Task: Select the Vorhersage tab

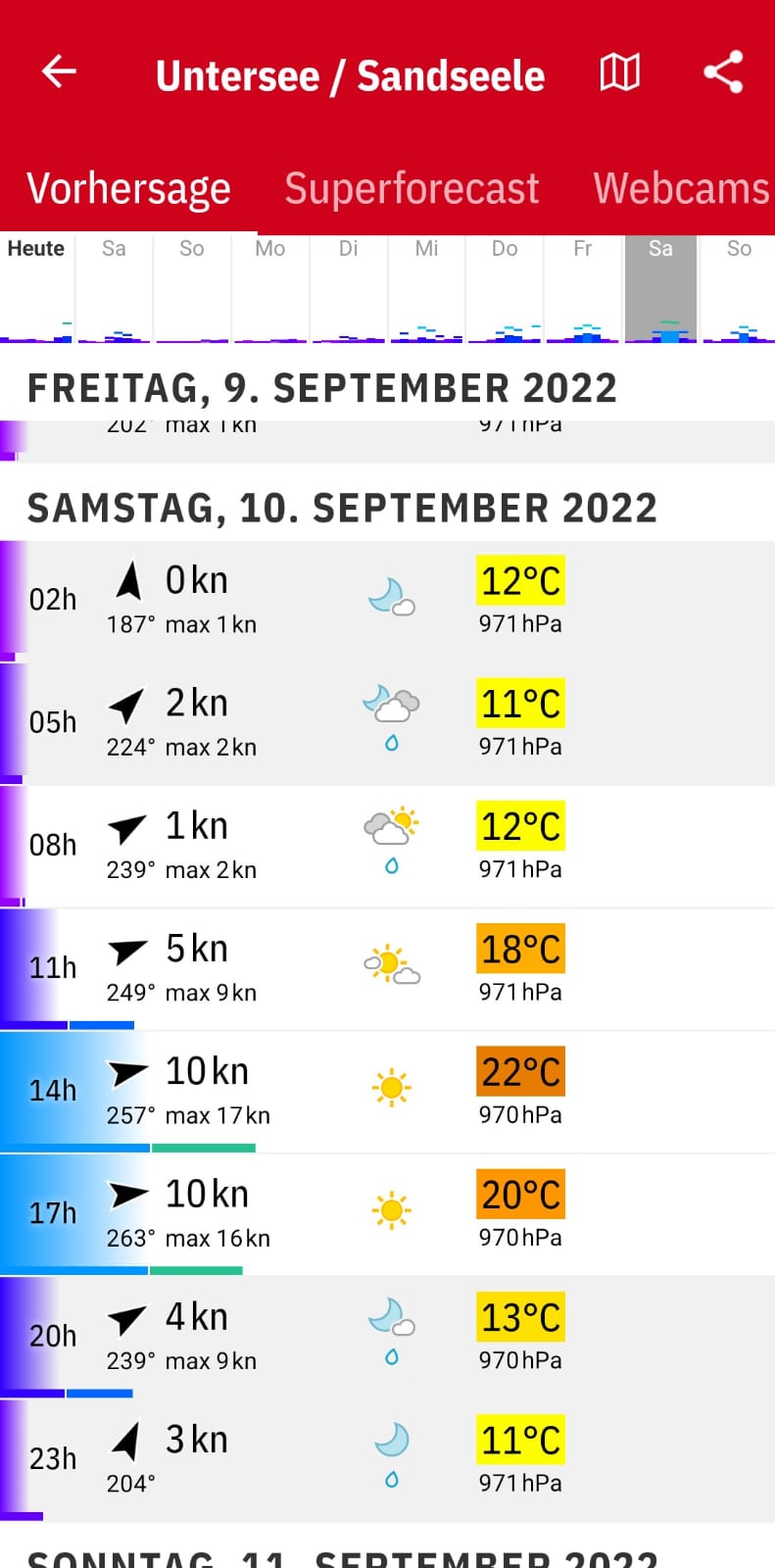Action: [x=128, y=187]
